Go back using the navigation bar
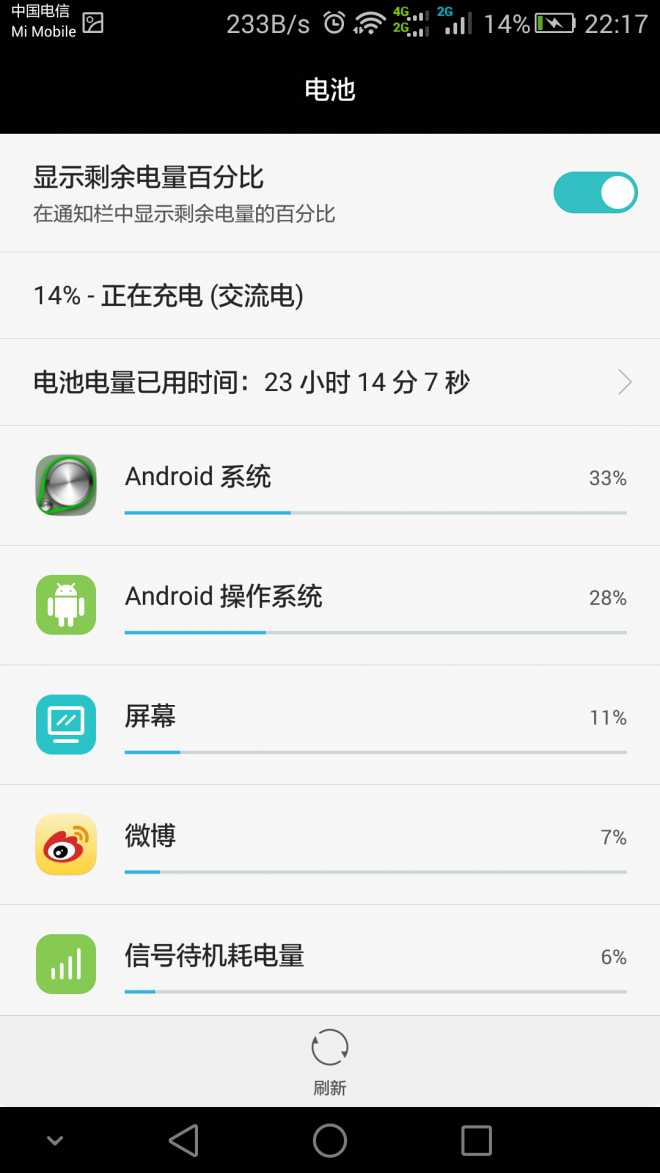This screenshot has width=660, height=1173. coord(183,1141)
